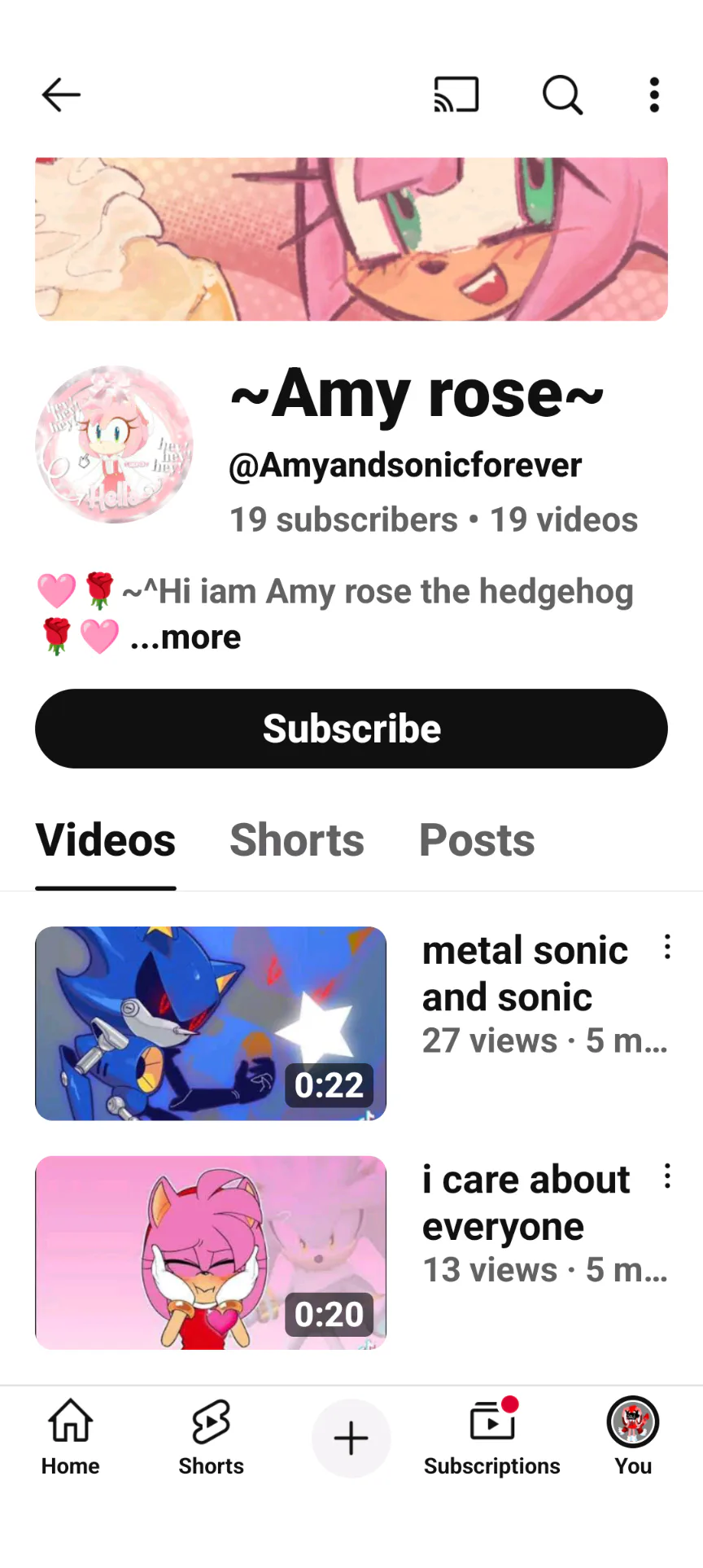Viewport: 703px width, 1568px height.
Task: Expand channel description with ...more
Action: point(186,637)
